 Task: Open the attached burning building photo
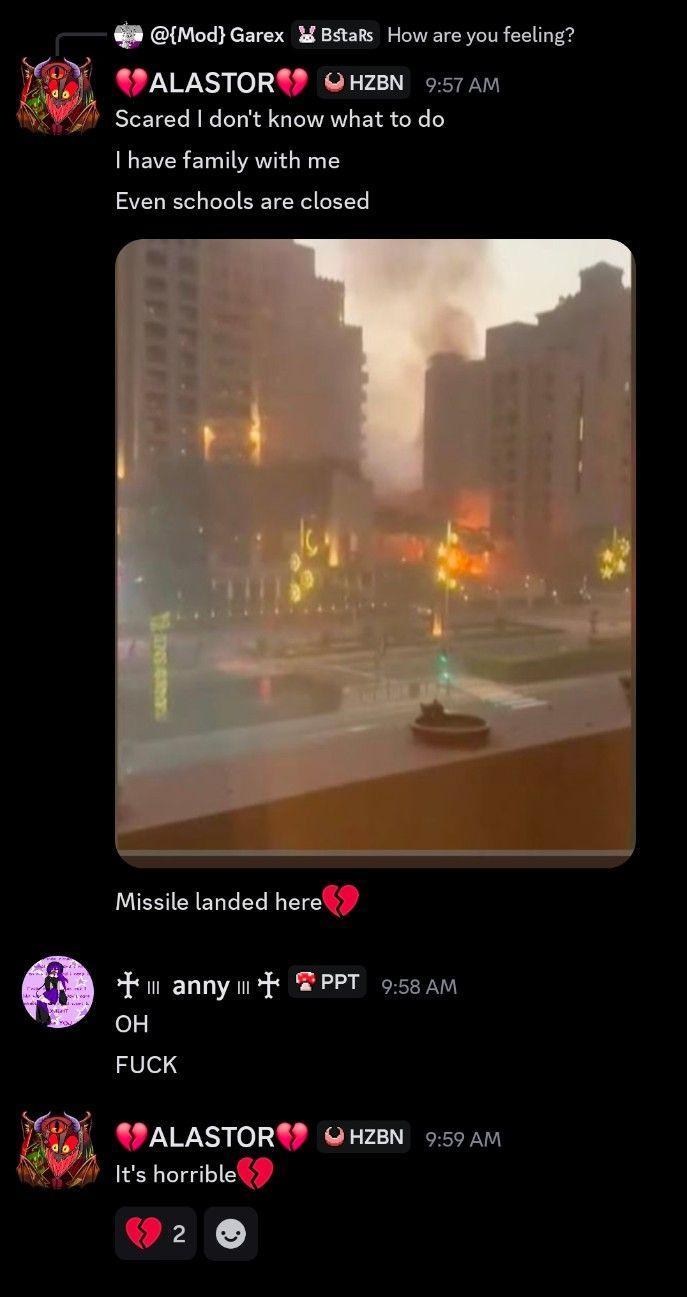tap(375, 552)
